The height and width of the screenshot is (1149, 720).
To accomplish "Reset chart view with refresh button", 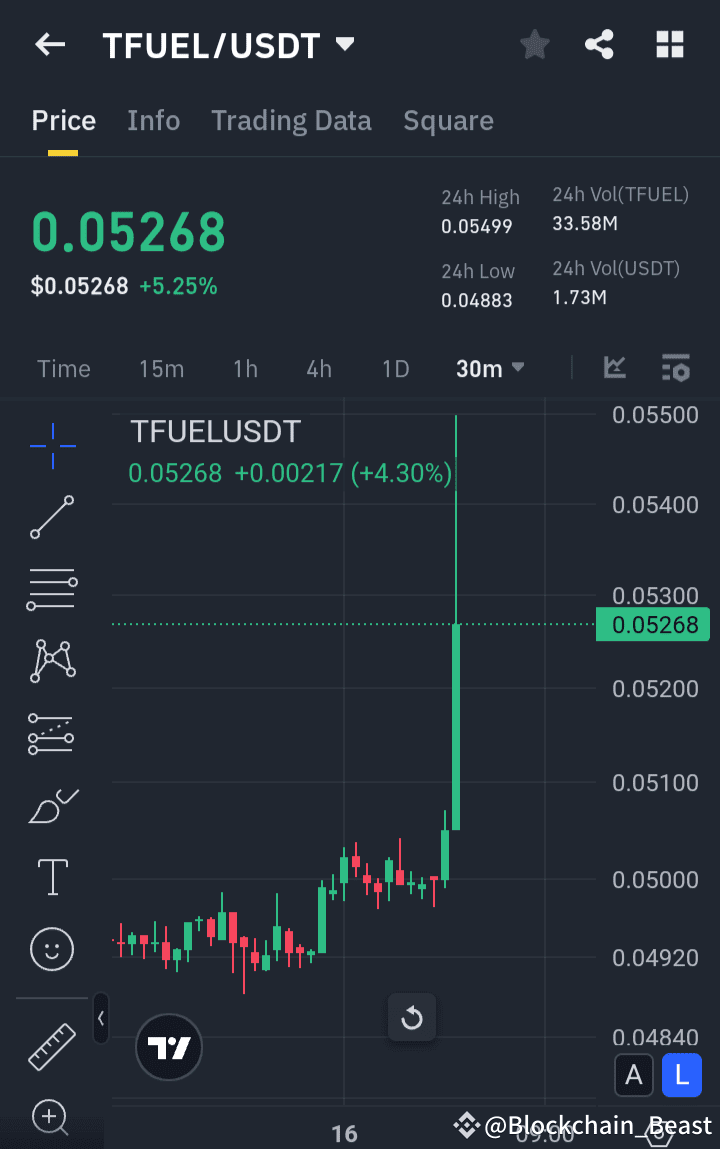I will click(x=412, y=1017).
